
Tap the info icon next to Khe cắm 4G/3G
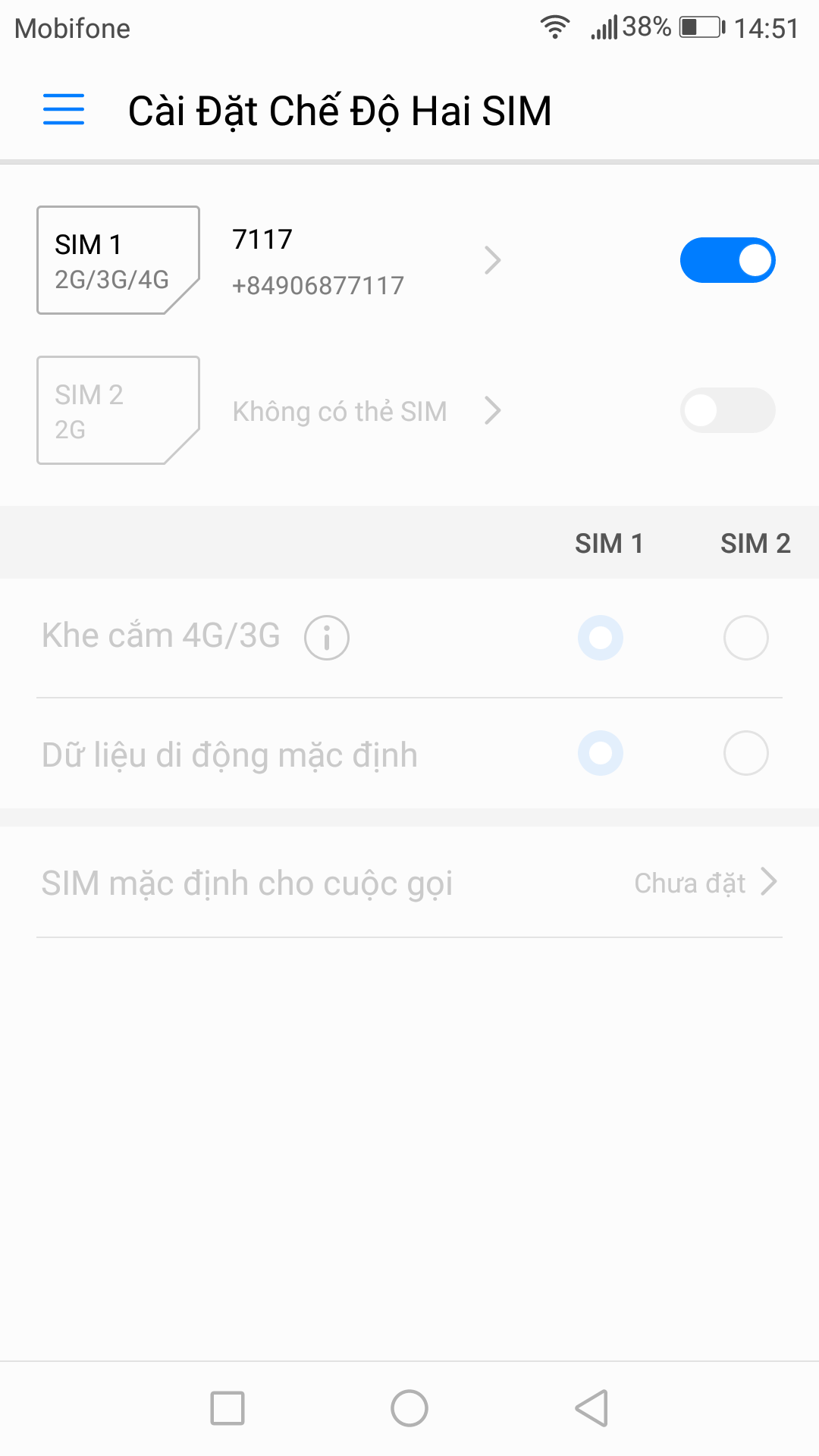(326, 637)
